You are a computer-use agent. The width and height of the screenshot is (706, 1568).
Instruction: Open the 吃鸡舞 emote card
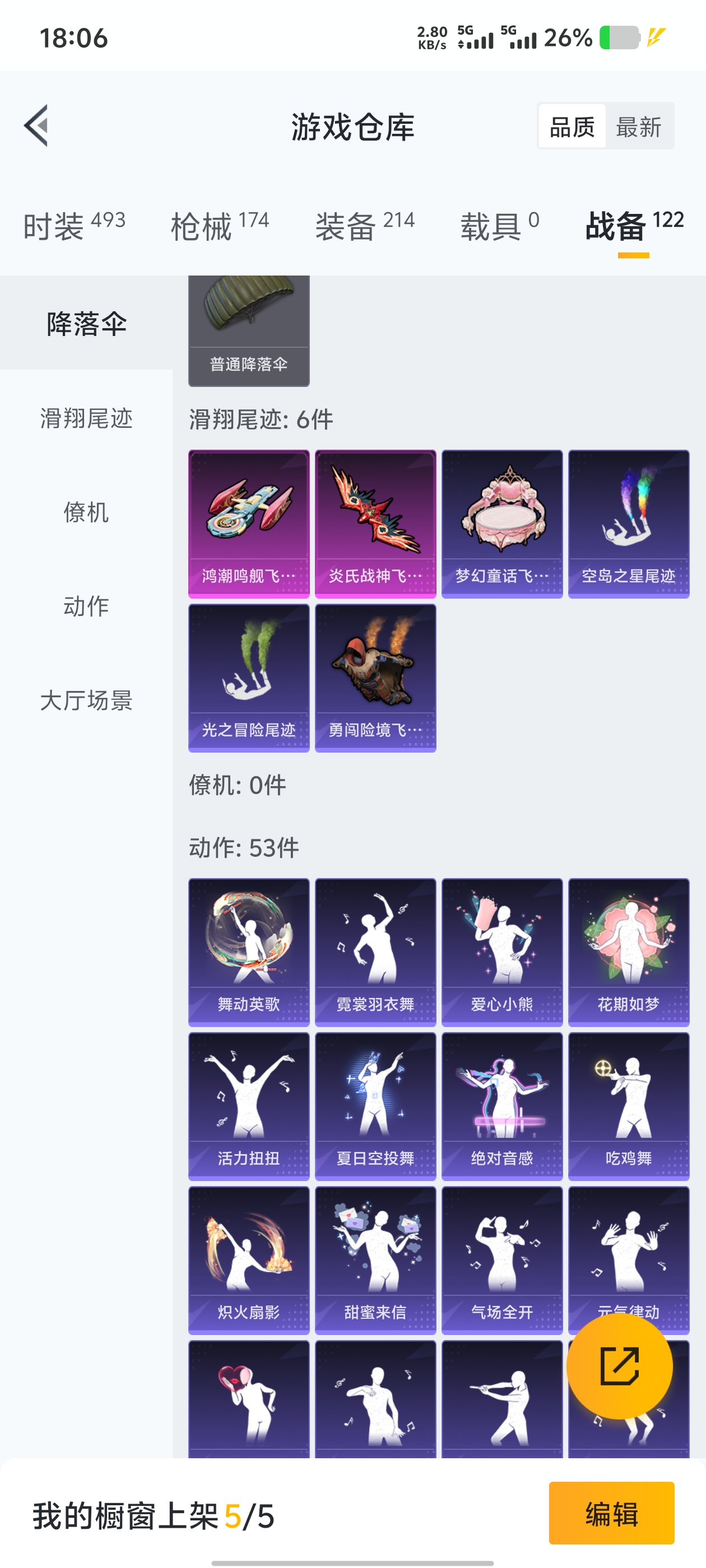point(628,1105)
